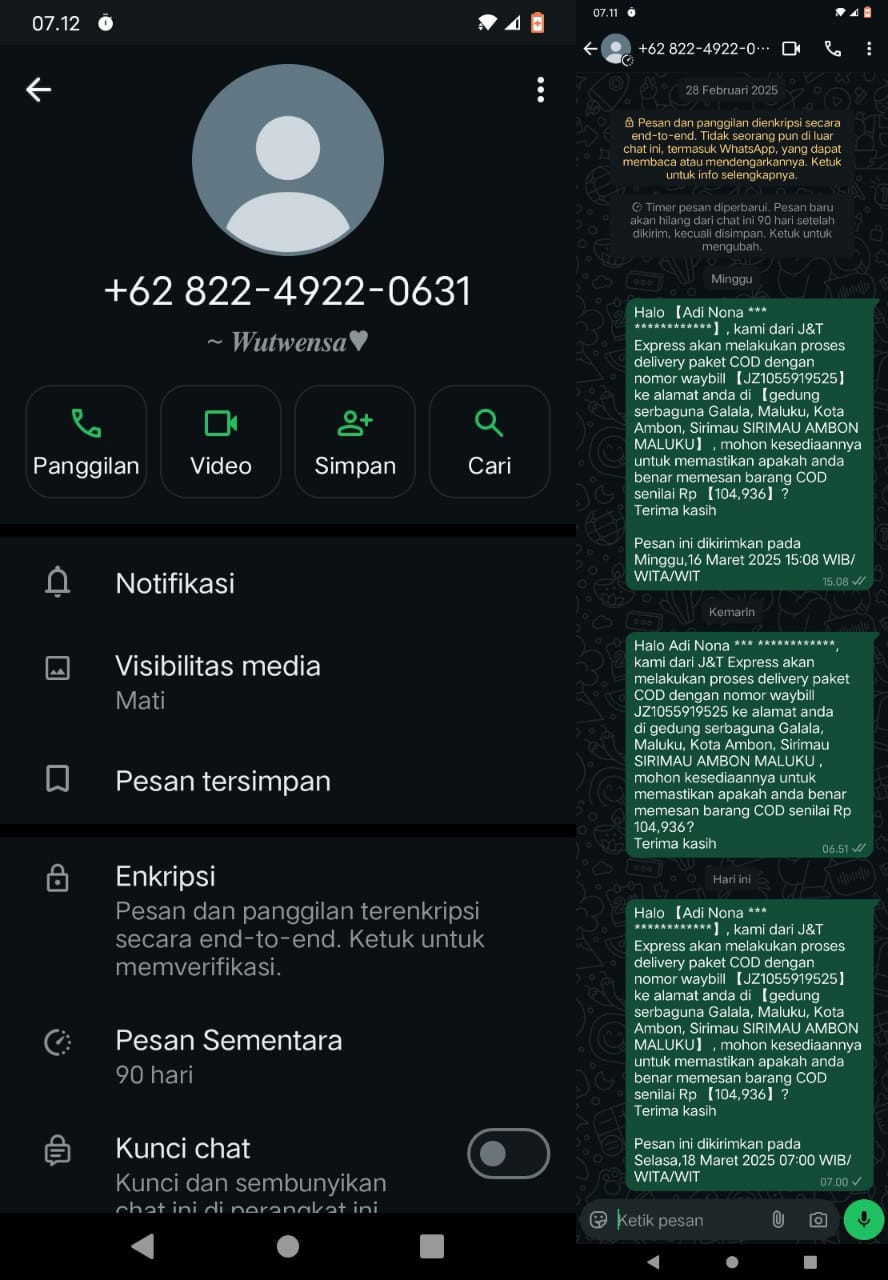The height and width of the screenshot is (1280, 888).
Task: Tap the Cari search button
Action: coord(489,441)
